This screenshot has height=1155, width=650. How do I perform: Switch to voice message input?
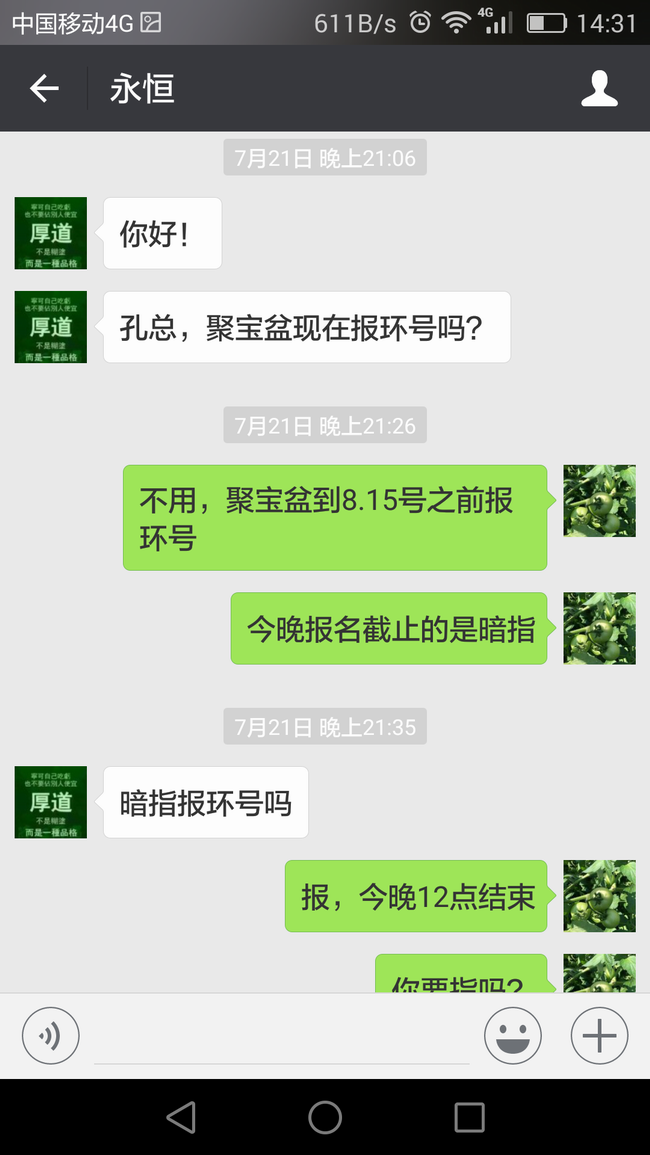[x=50, y=1035]
